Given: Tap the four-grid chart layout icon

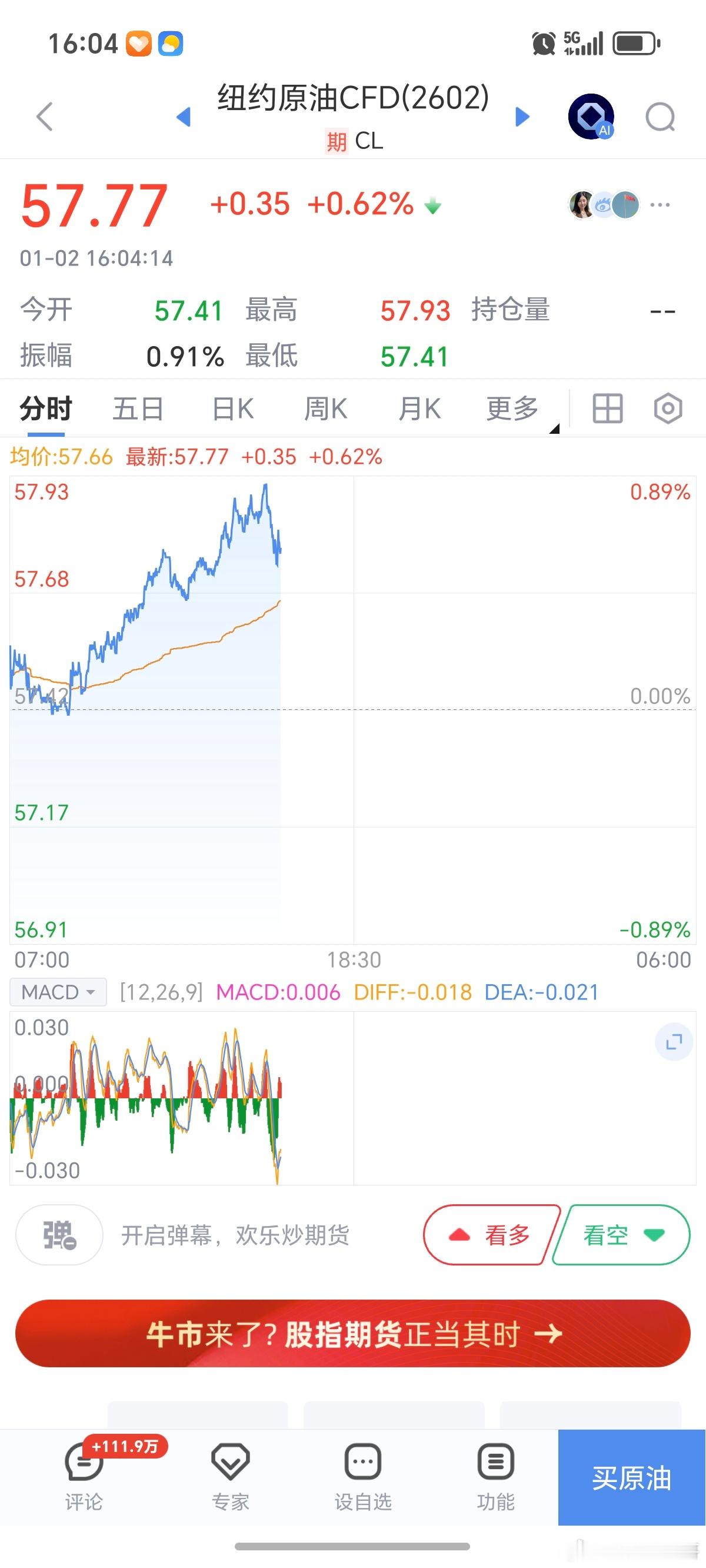Looking at the screenshot, I should pos(606,408).
